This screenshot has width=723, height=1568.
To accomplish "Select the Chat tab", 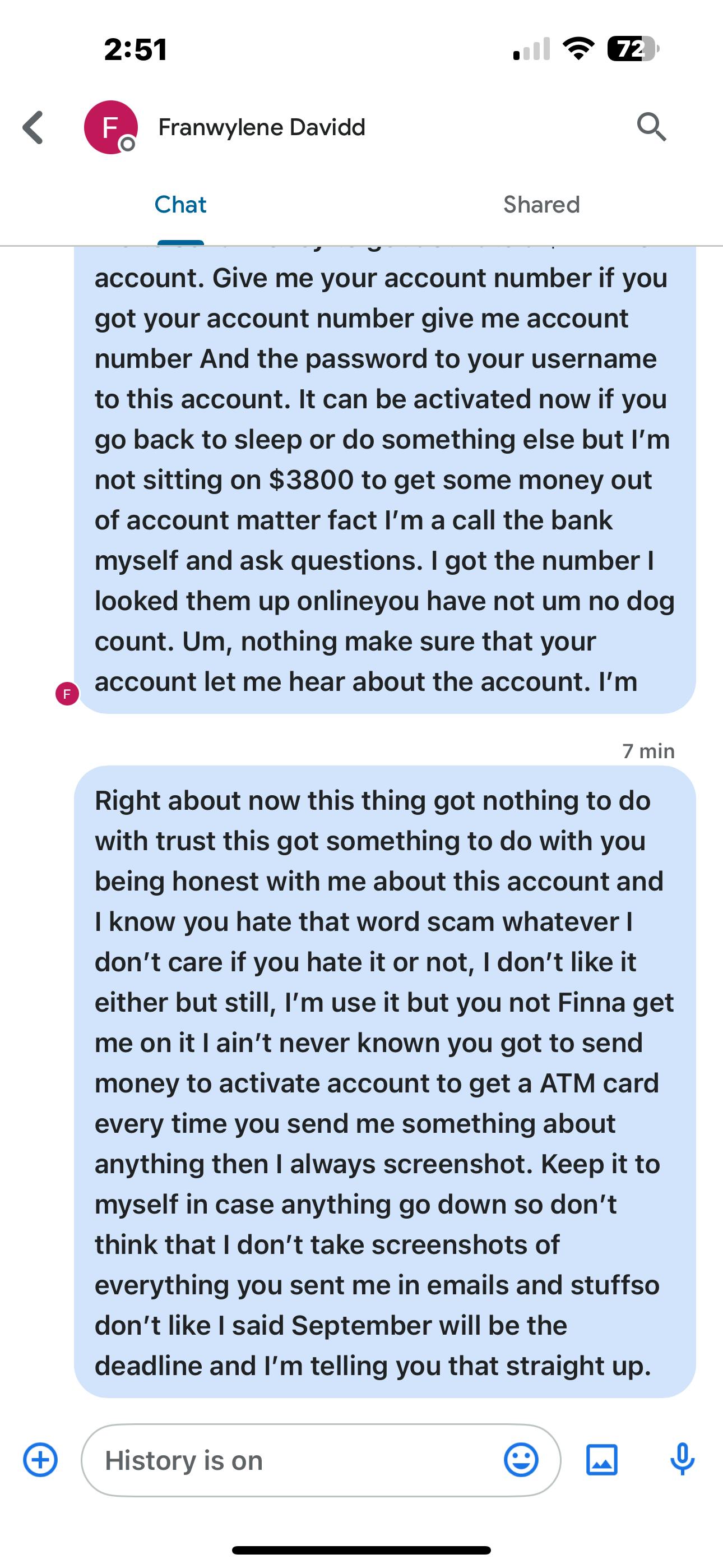I will [180, 205].
